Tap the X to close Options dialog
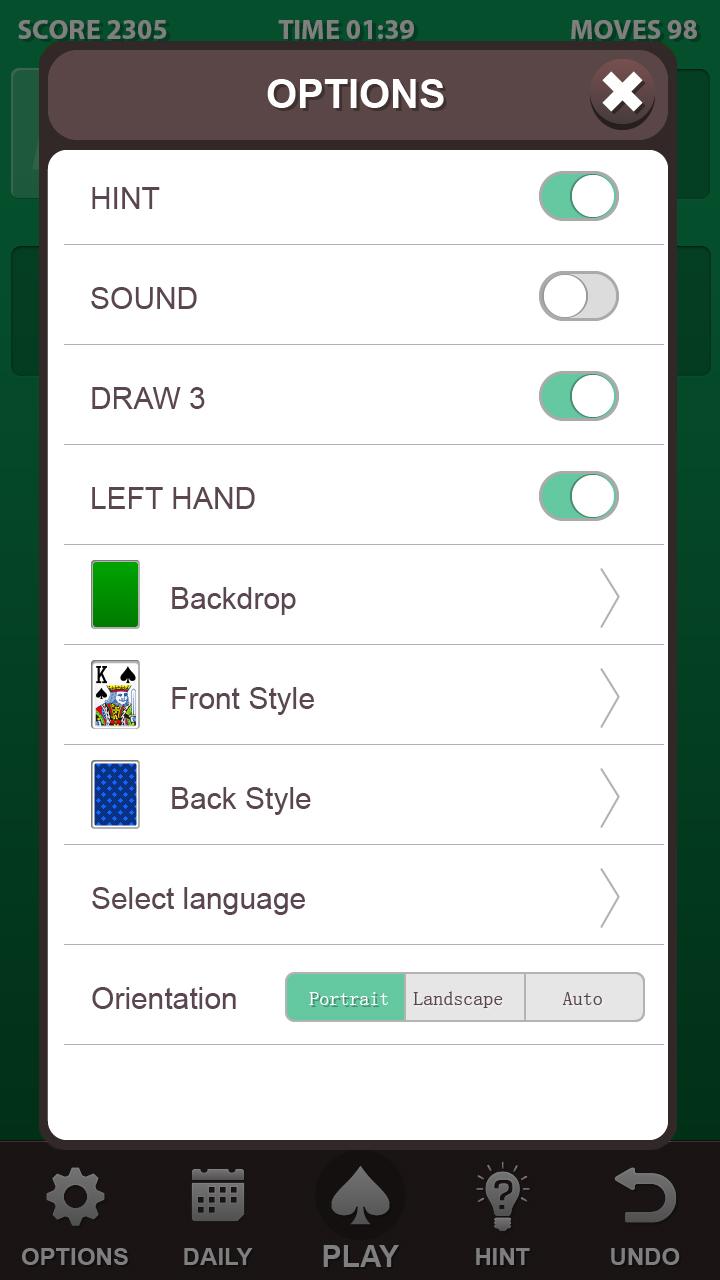The height and width of the screenshot is (1280, 720). pyautogui.click(x=622, y=91)
